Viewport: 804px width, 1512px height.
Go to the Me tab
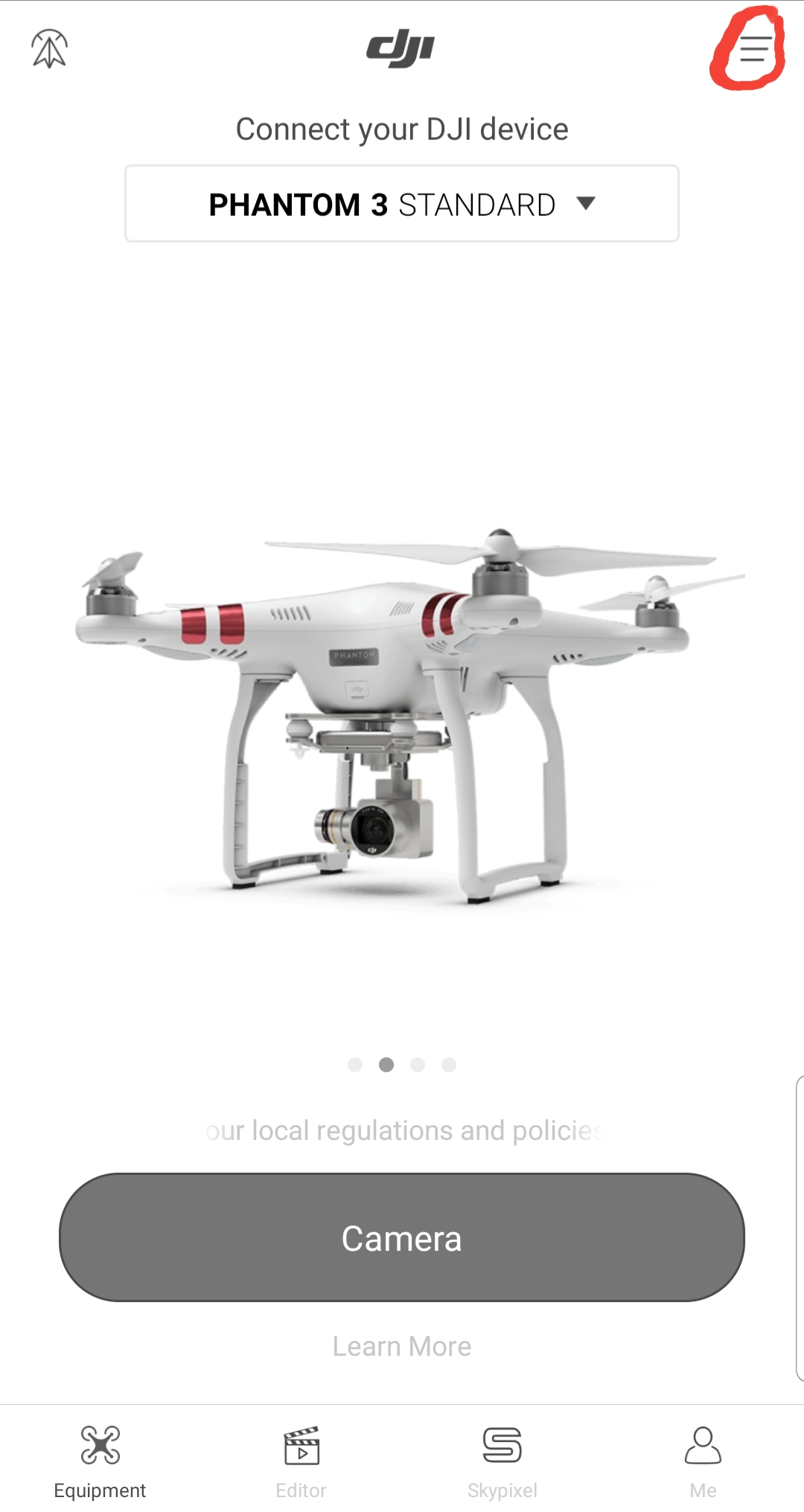(x=703, y=1461)
